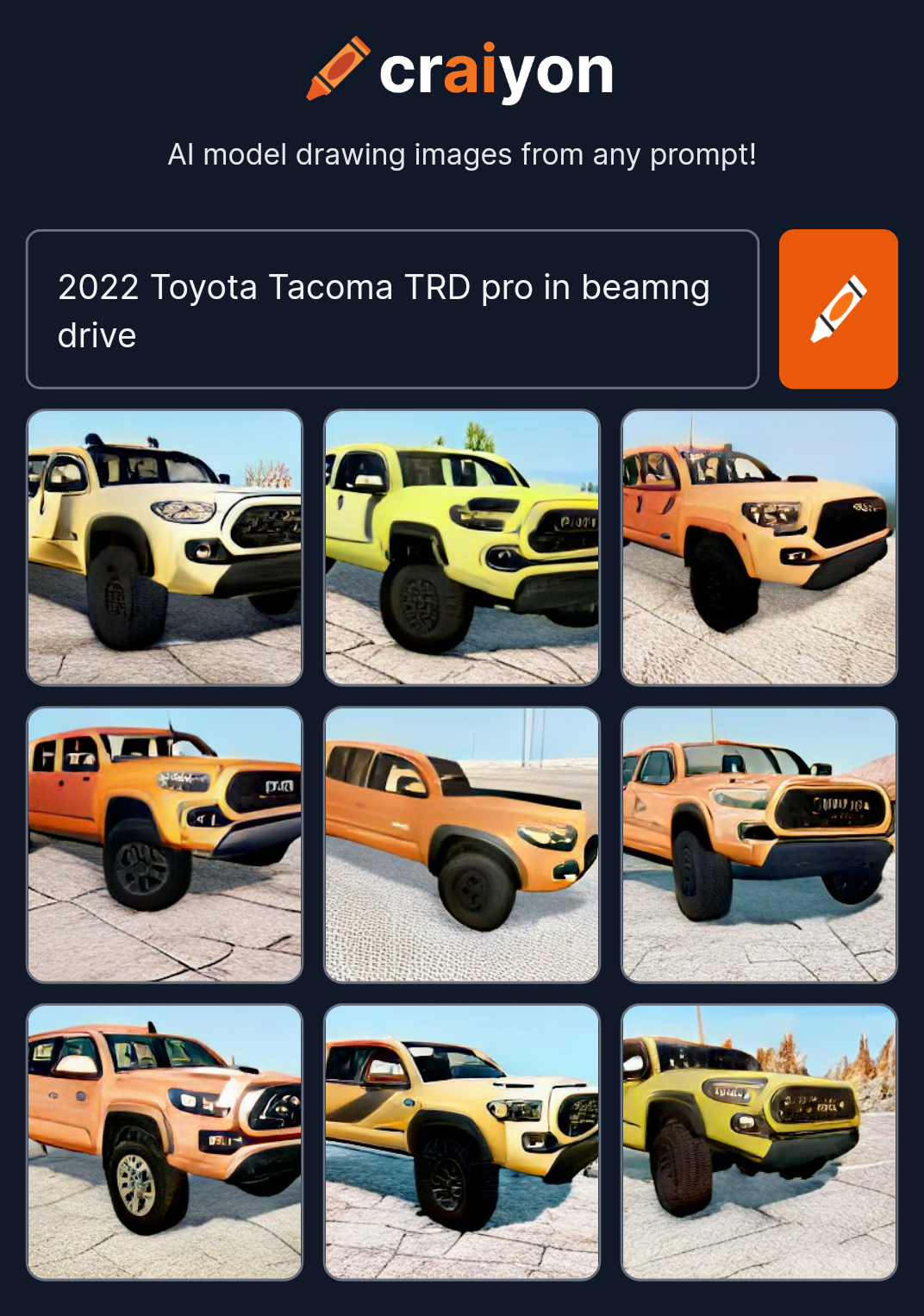Image resolution: width=924 pixels, height=1316 pixels.
Task: Open the bright yellow truck image in the top row
Action: click(461, 547)
